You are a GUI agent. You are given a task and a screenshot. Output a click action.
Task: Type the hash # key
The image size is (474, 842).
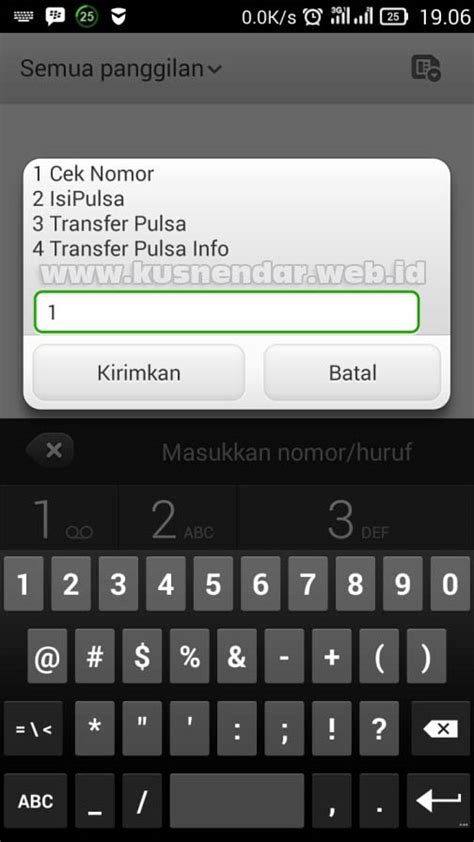tap(94, 656)
